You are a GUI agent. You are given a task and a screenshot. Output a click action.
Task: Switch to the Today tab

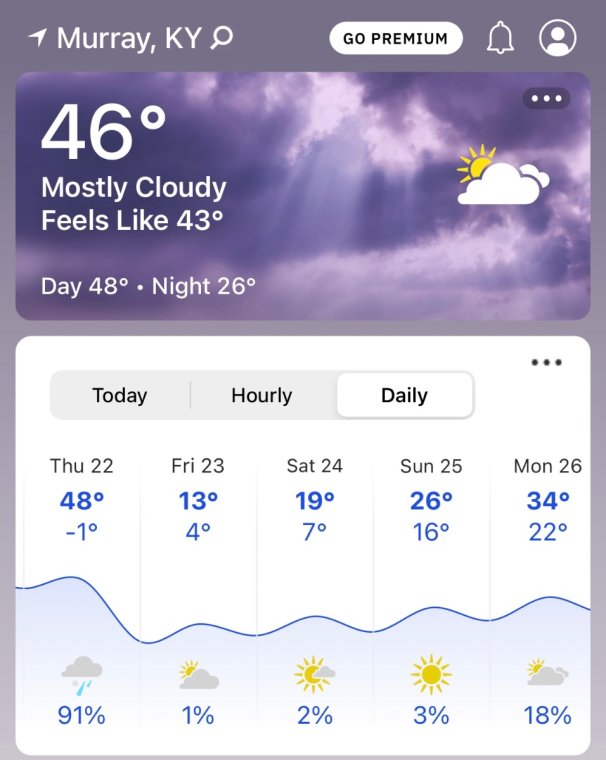coord(120,396)
